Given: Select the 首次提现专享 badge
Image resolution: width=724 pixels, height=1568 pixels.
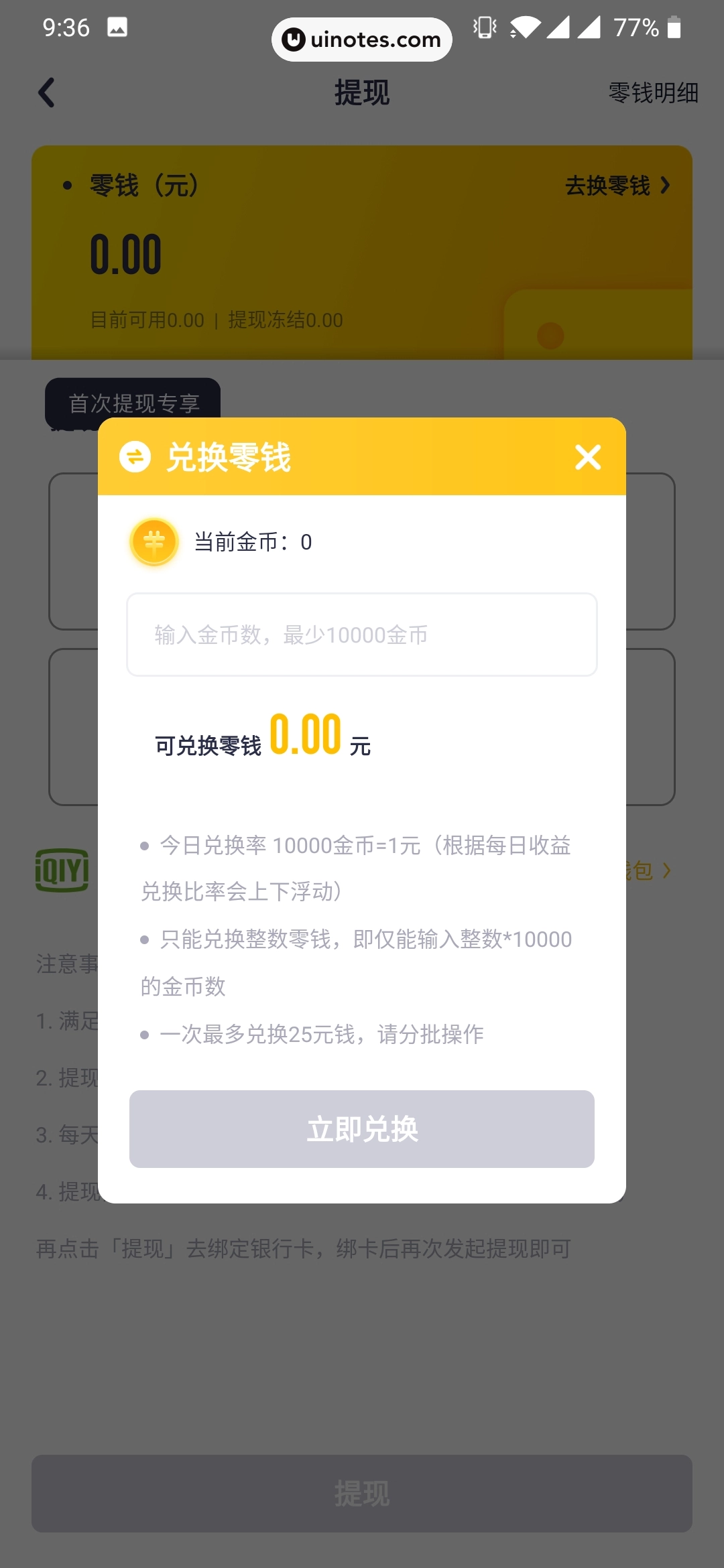Looking at the screenshot, I should 133,402.
